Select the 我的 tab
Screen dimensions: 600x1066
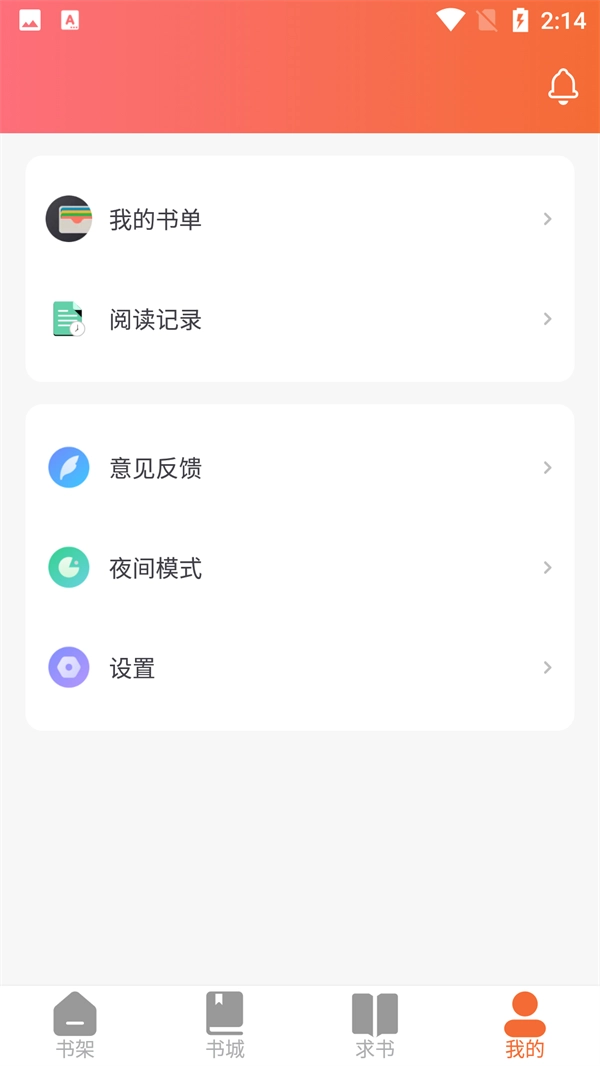click(525, 1025)
